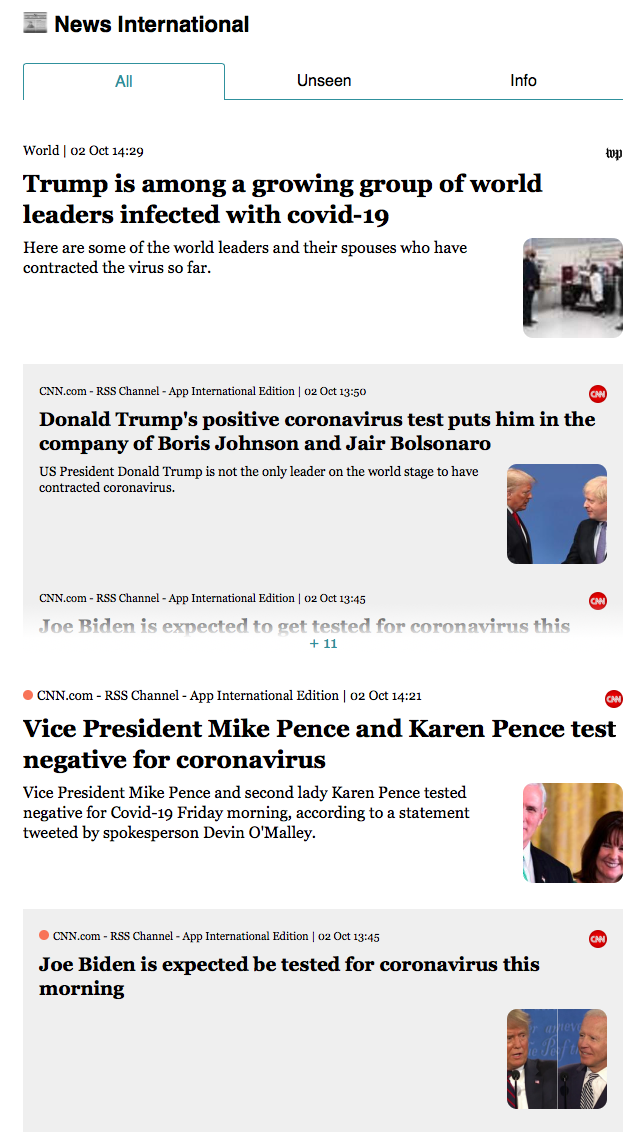The height and width of the screenshot is (1132, 641).
Task: Expand the + 11 related stories
Action: coord(323,644)
